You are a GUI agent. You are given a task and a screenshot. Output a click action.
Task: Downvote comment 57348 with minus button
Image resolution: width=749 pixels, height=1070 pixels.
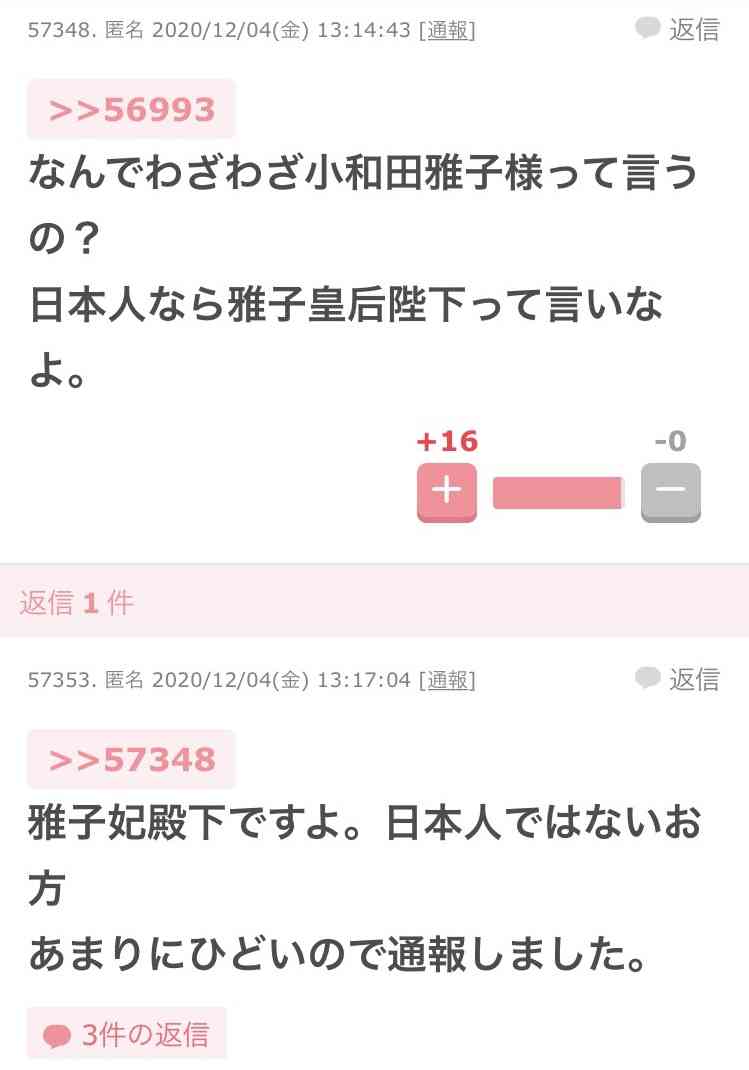[x=670, y=491]
